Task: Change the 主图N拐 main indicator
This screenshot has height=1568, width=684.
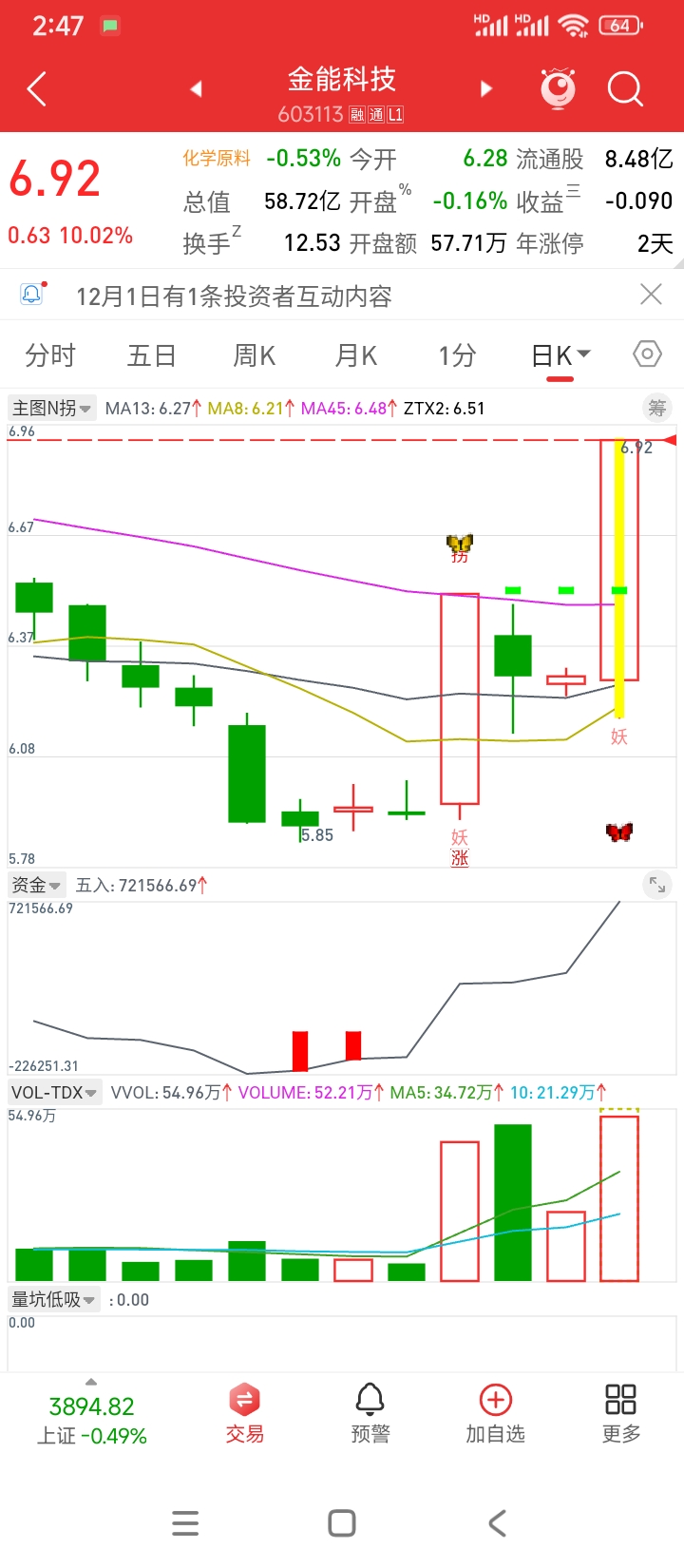Action: click(x=51, y=409)
